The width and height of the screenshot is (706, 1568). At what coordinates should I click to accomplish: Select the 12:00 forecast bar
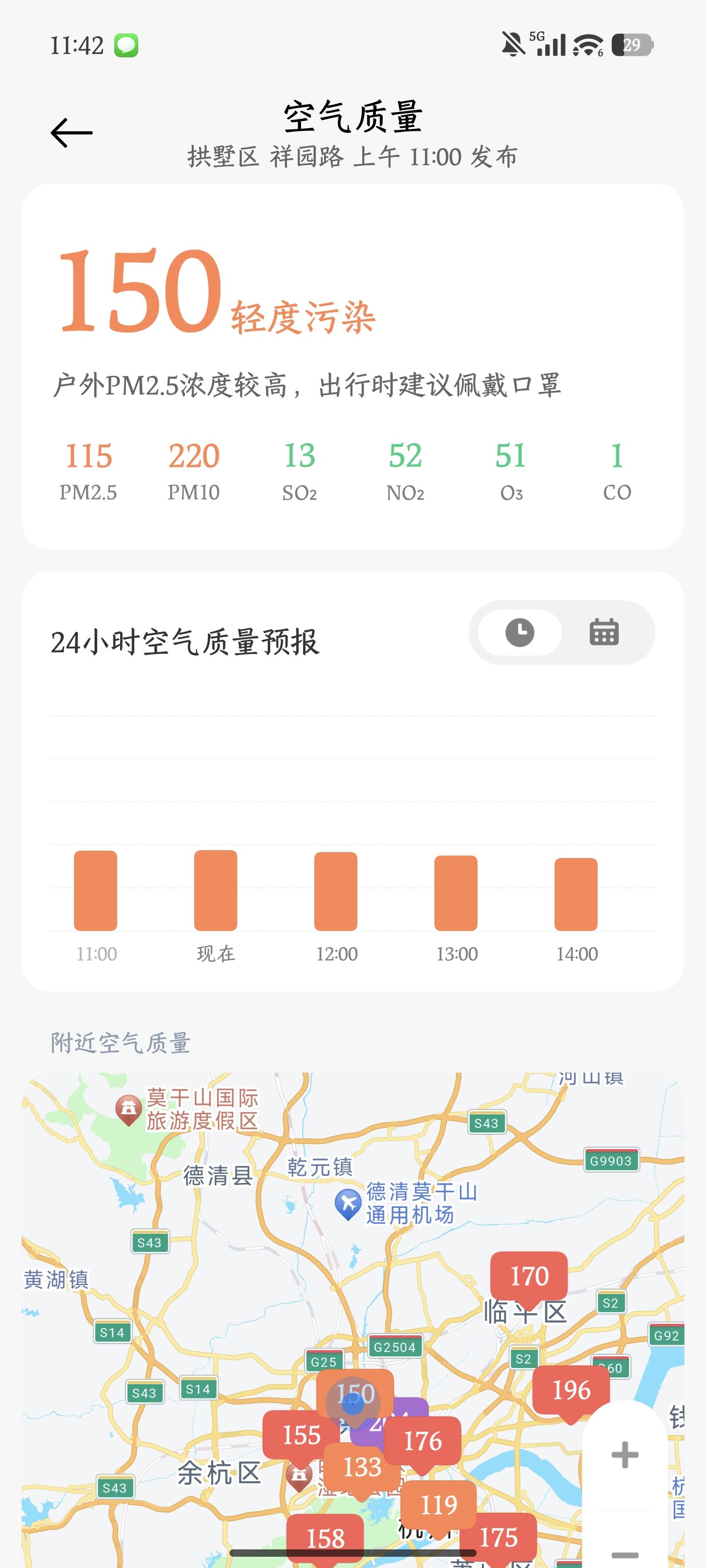pyautogui.click(x=336, y=891)
